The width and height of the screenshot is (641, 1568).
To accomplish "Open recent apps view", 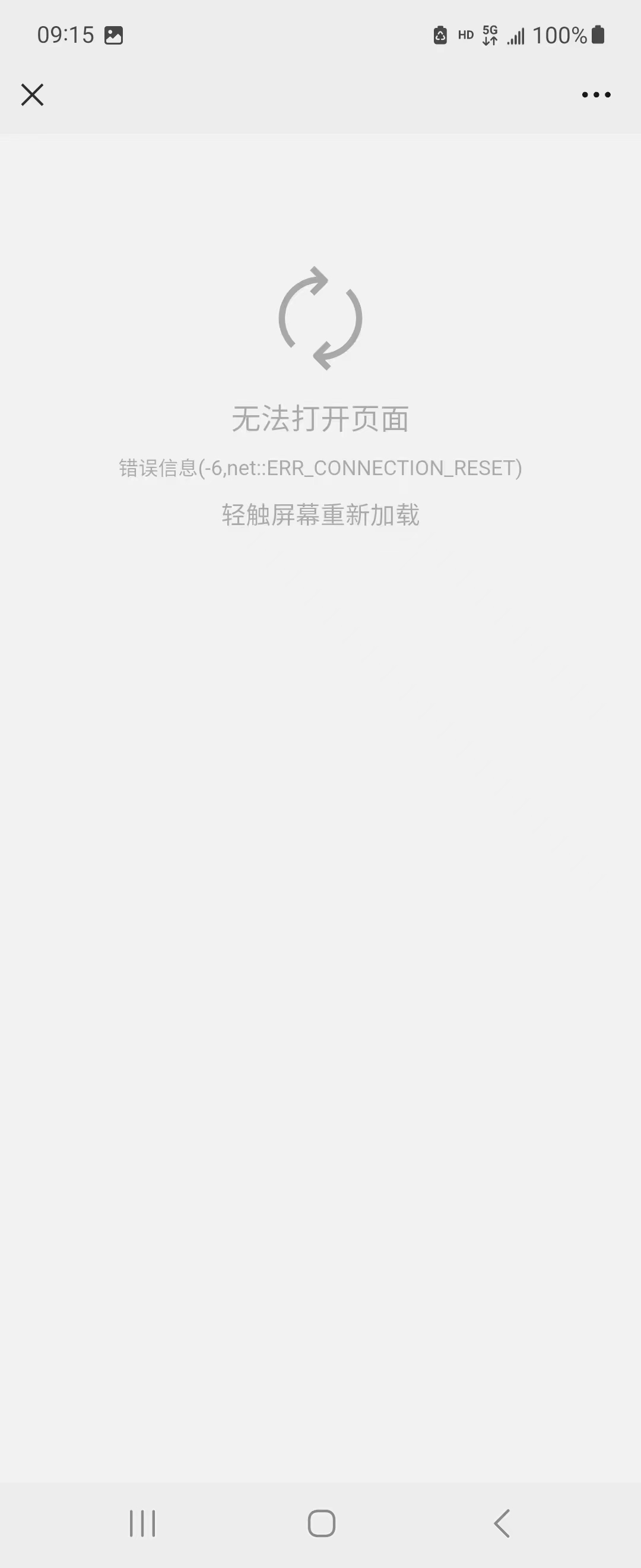I will click(x=142, y=1523).
